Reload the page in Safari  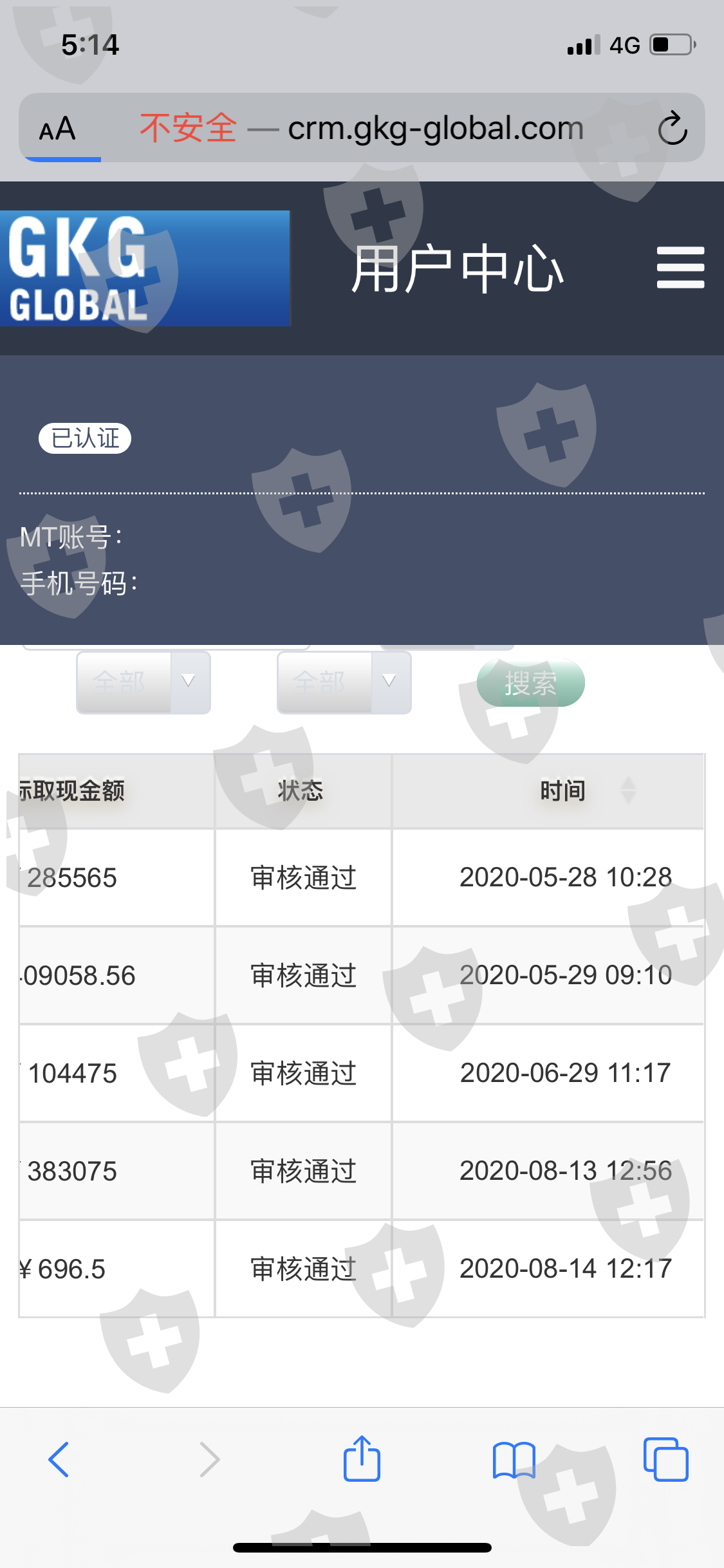coord(673,128)
